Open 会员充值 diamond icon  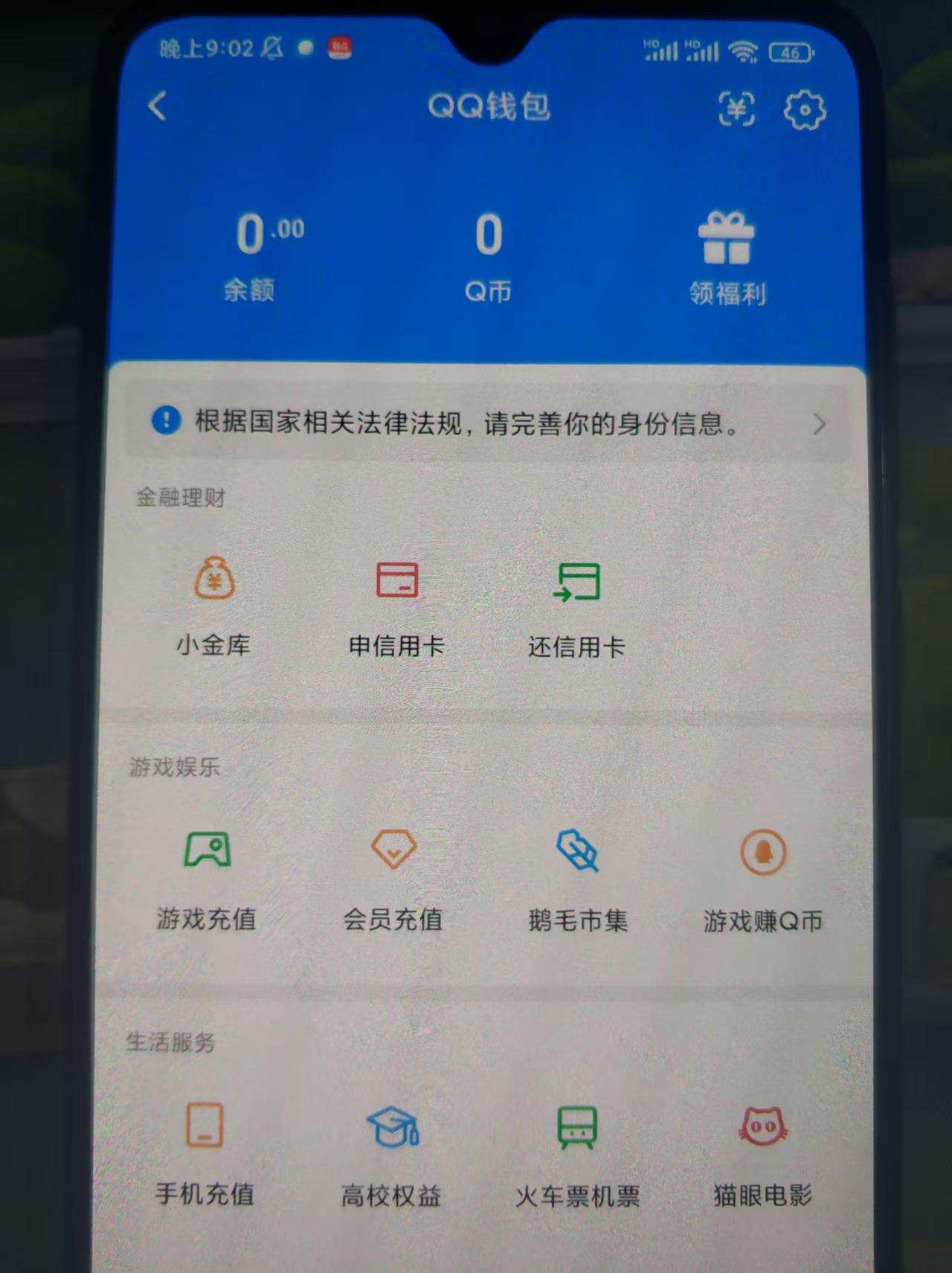click(x=393, y=852)
